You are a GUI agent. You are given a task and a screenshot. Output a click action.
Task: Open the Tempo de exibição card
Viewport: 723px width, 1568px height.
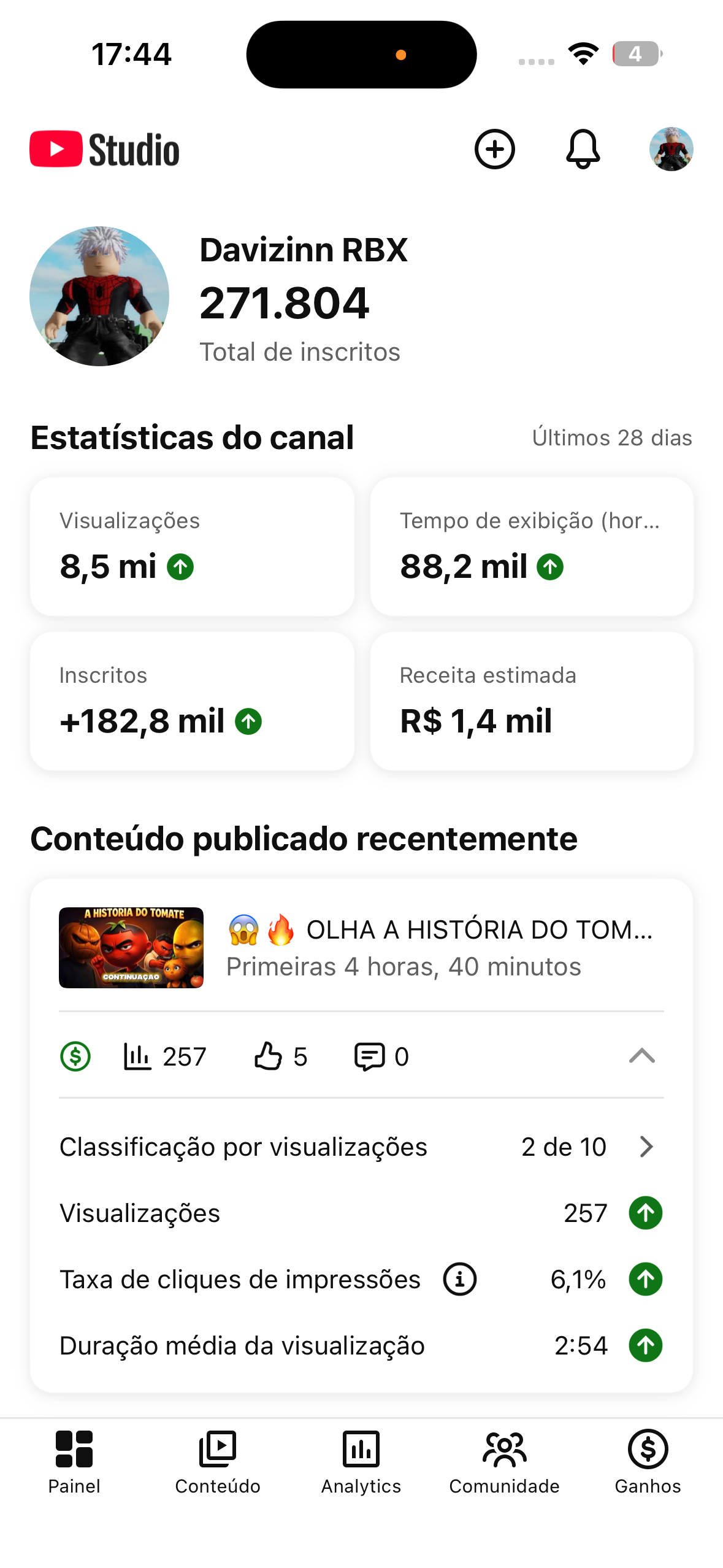[532, 547]
